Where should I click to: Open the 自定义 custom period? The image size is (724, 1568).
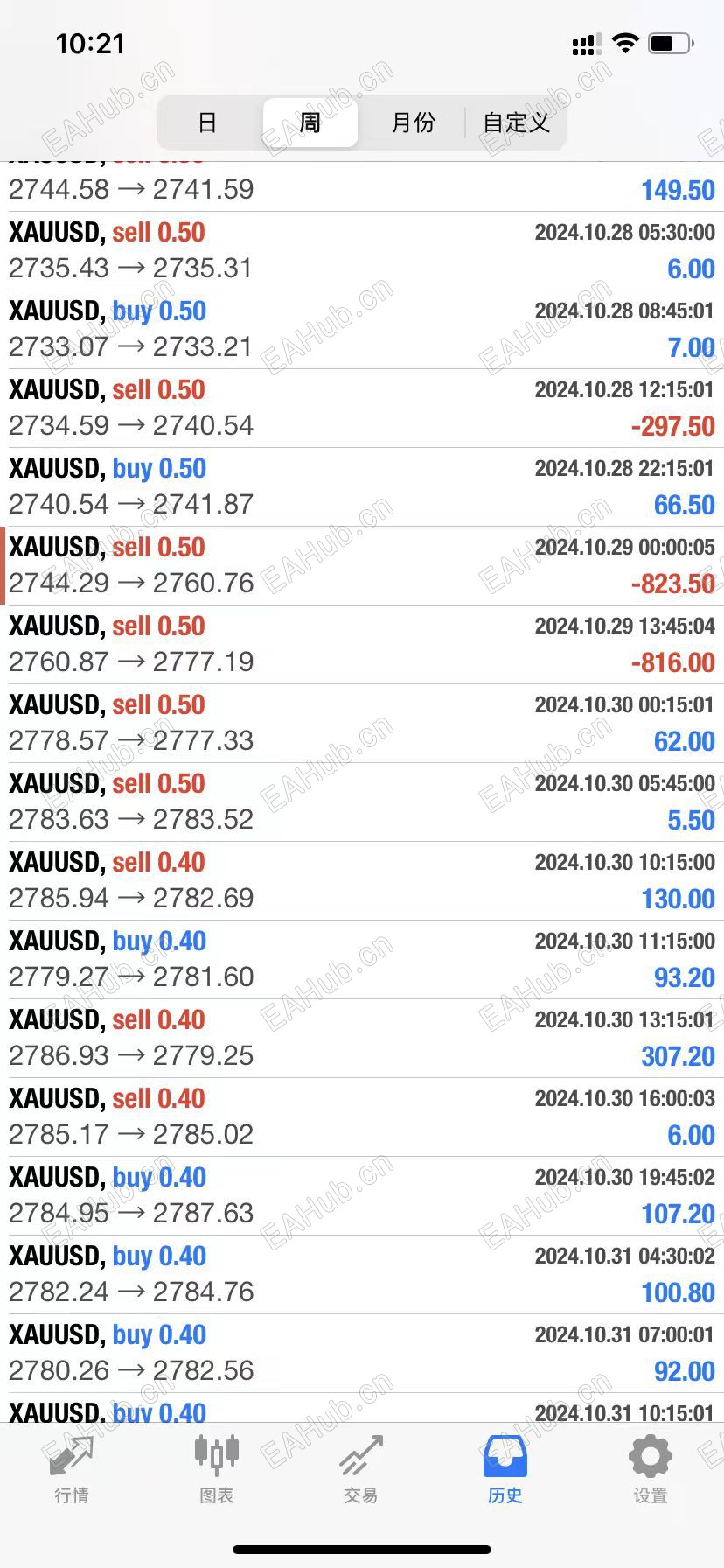coord(516,122)
